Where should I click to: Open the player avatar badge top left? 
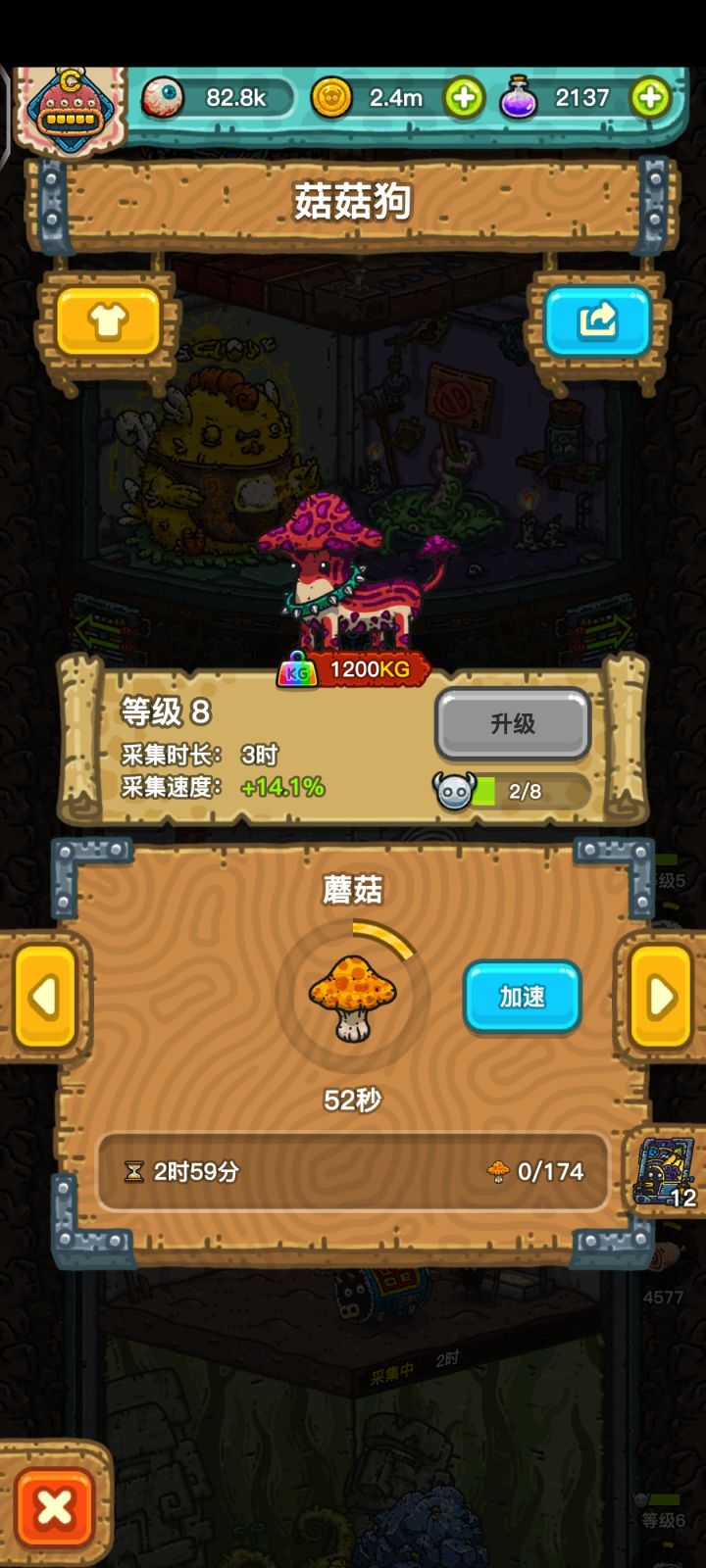(71, 105)
